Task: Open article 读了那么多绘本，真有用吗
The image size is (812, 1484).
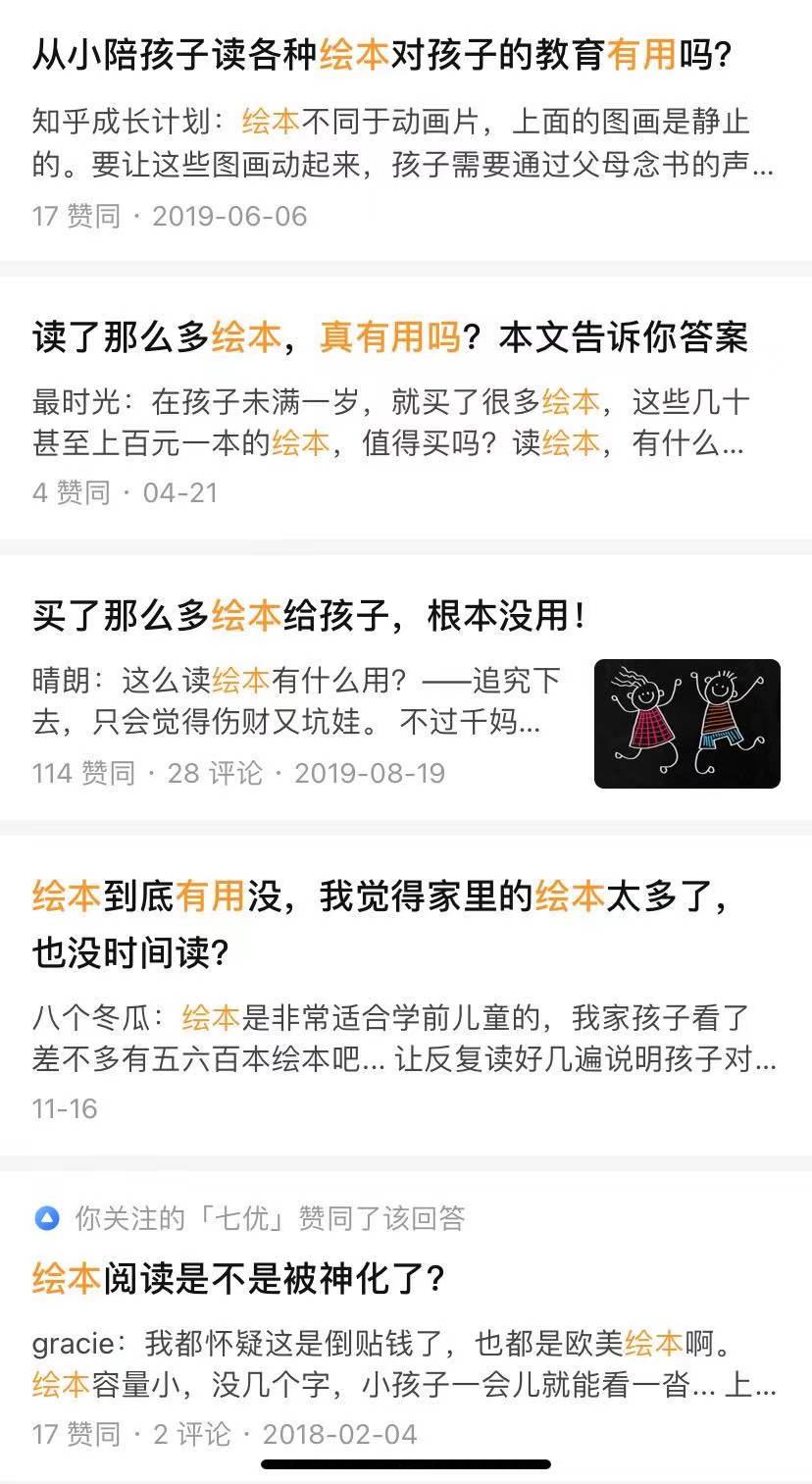Action: [389, 338]
